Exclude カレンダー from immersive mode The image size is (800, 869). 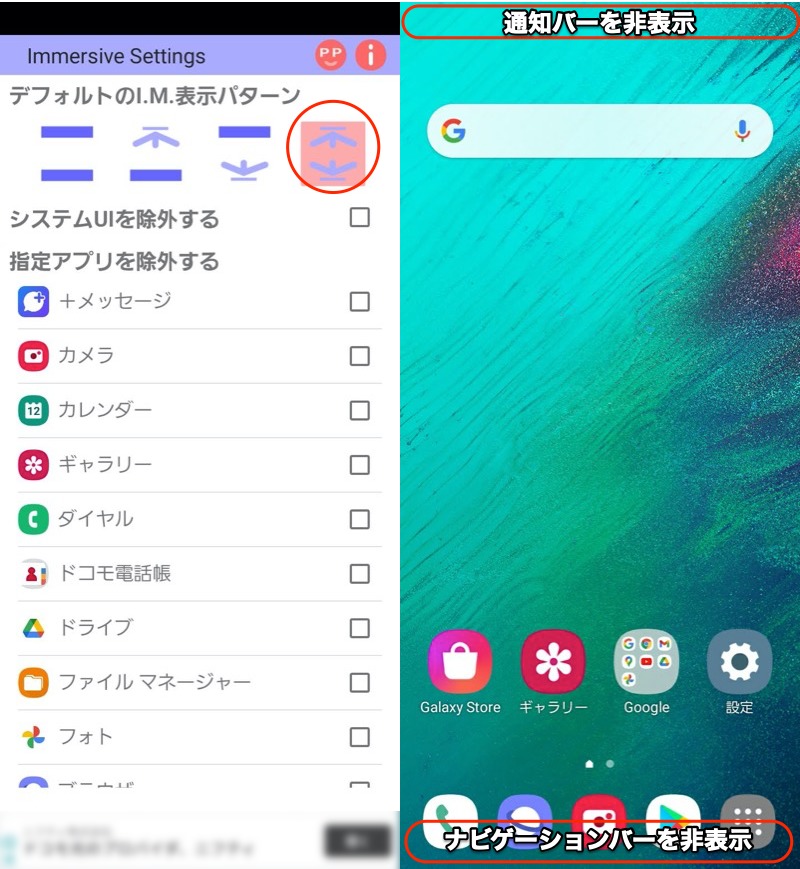tap(360, 410)
